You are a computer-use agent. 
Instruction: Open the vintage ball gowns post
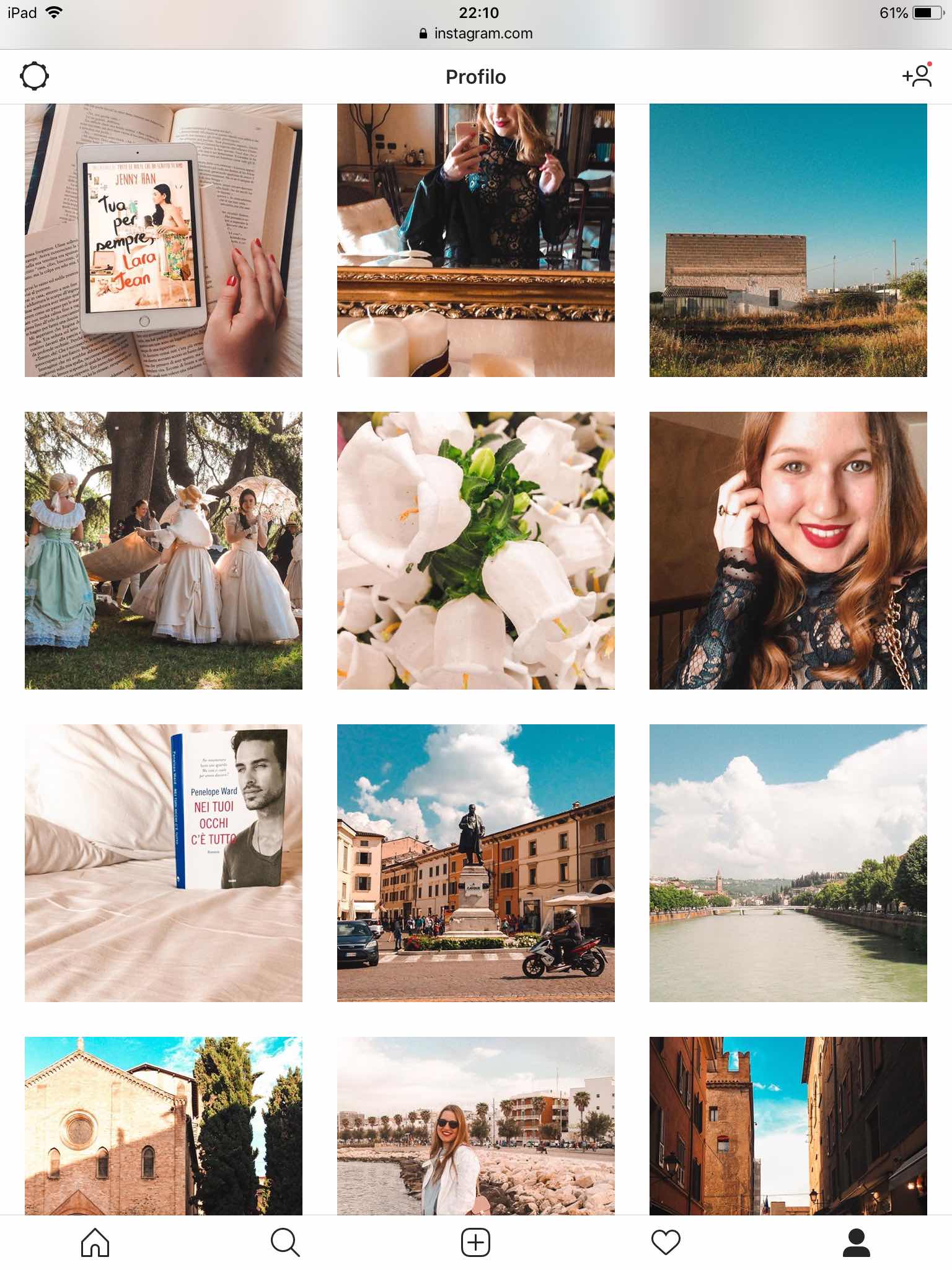[164, 550]
